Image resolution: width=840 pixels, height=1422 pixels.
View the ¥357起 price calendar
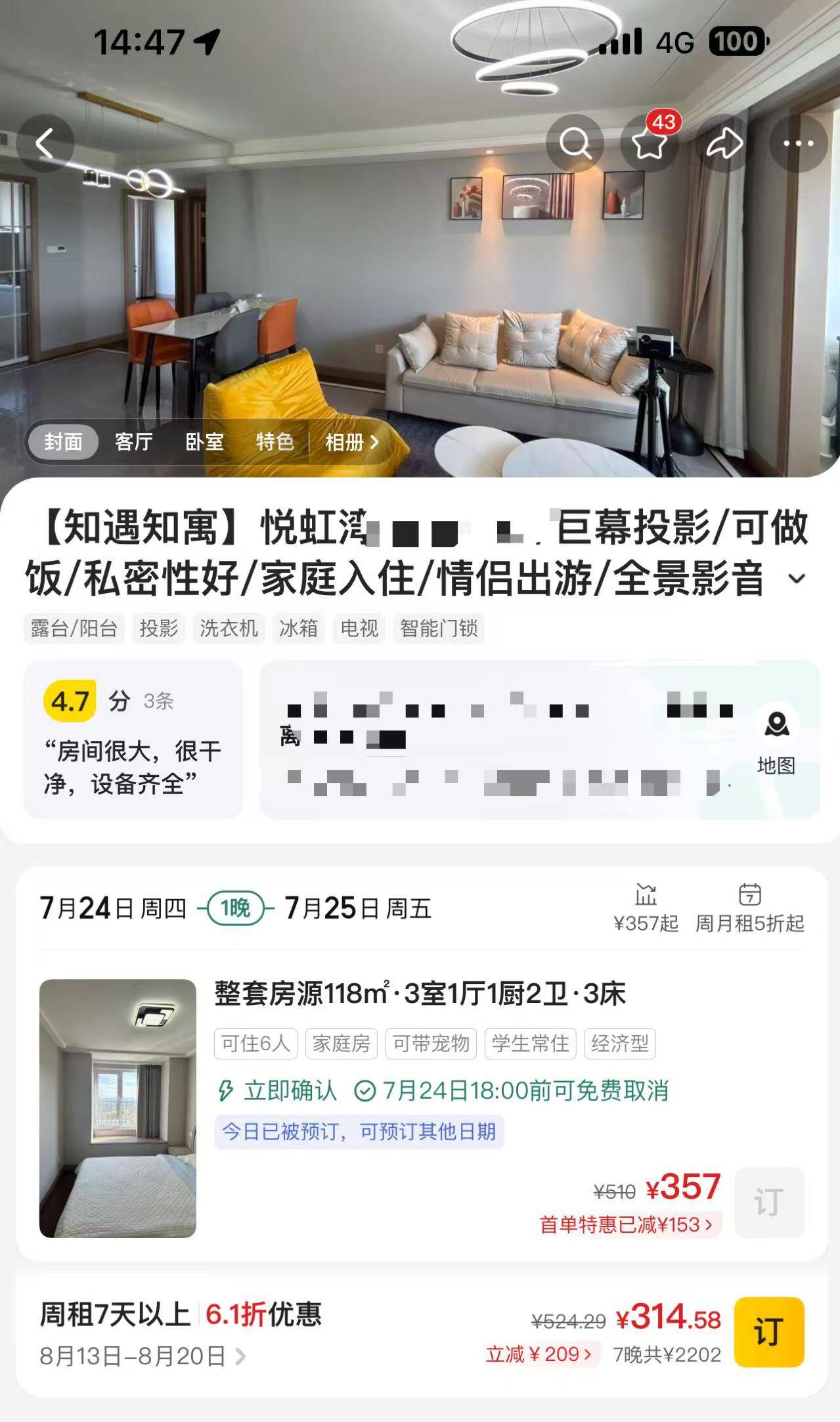(x=646, y=908)
